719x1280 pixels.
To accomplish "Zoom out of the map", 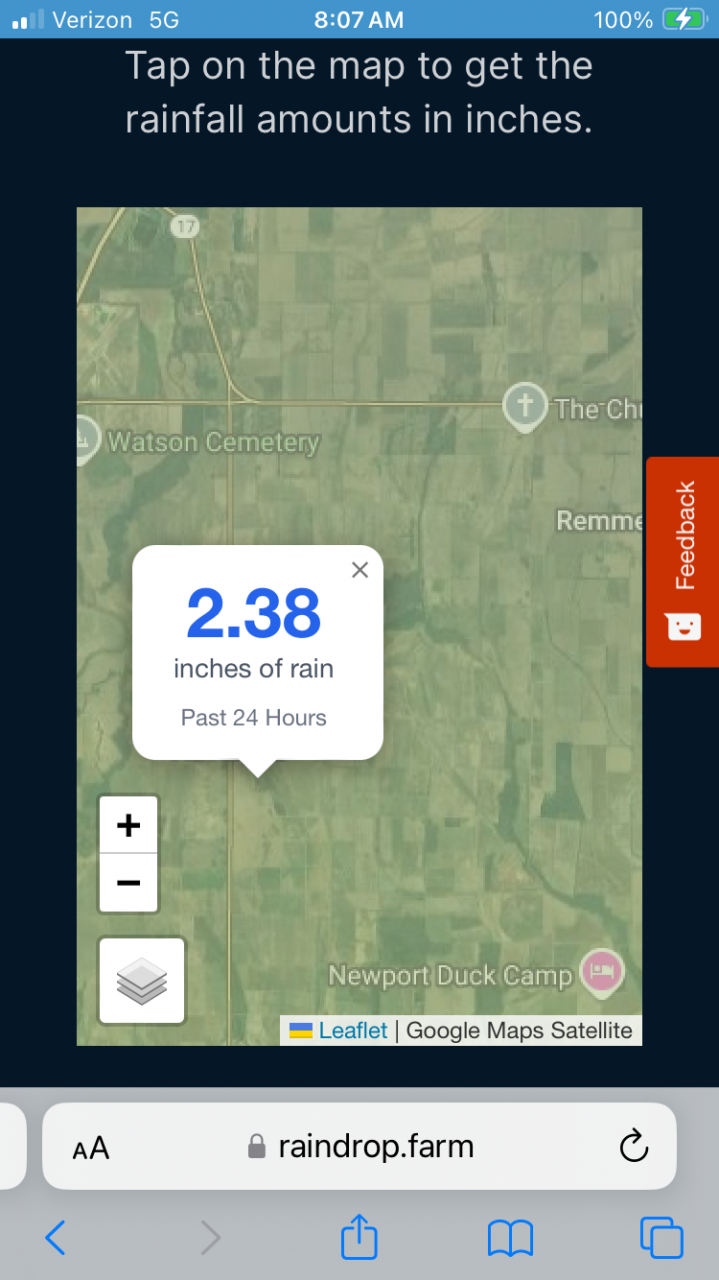I will point(128,883).
